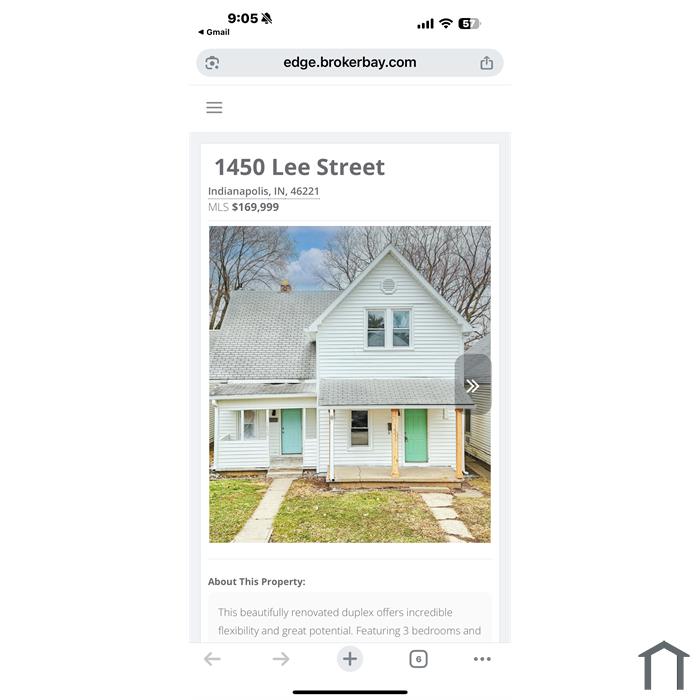Open the hamburger menu

point(214,108)
